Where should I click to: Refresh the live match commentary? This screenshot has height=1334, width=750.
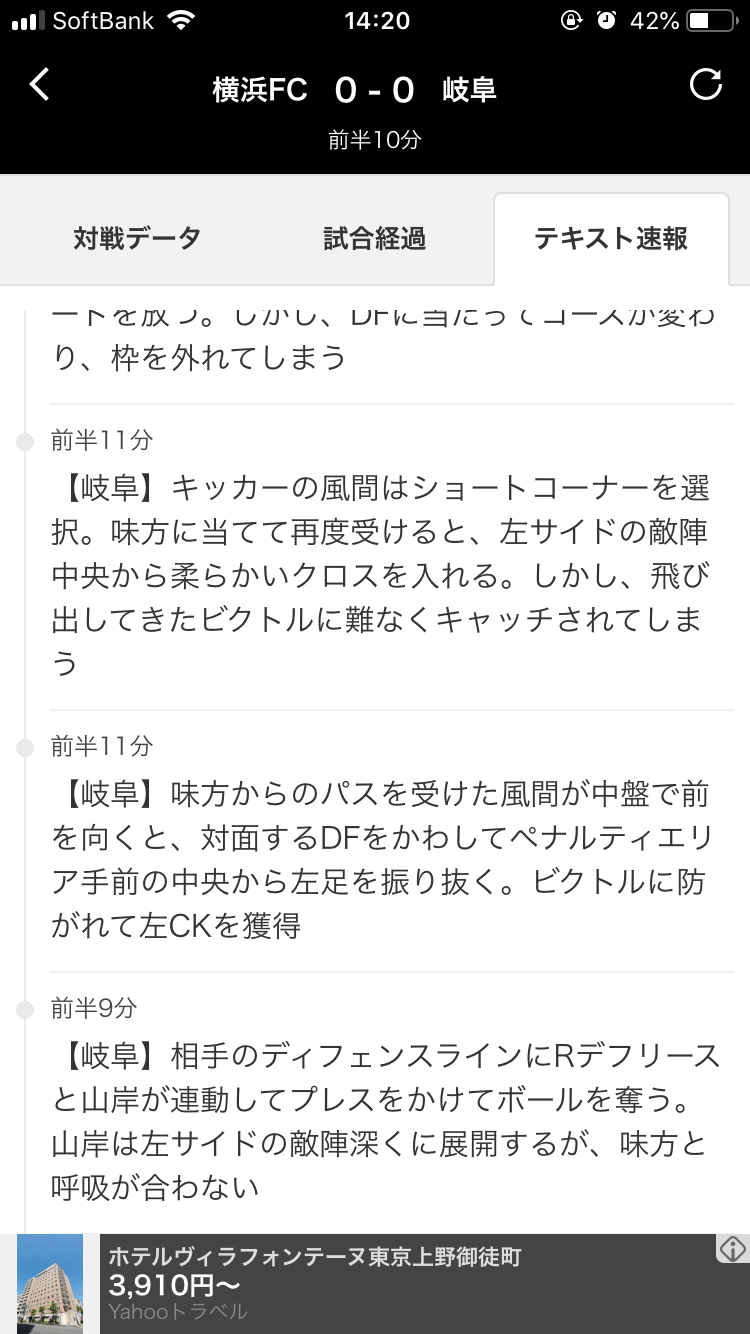click(706, 85)
